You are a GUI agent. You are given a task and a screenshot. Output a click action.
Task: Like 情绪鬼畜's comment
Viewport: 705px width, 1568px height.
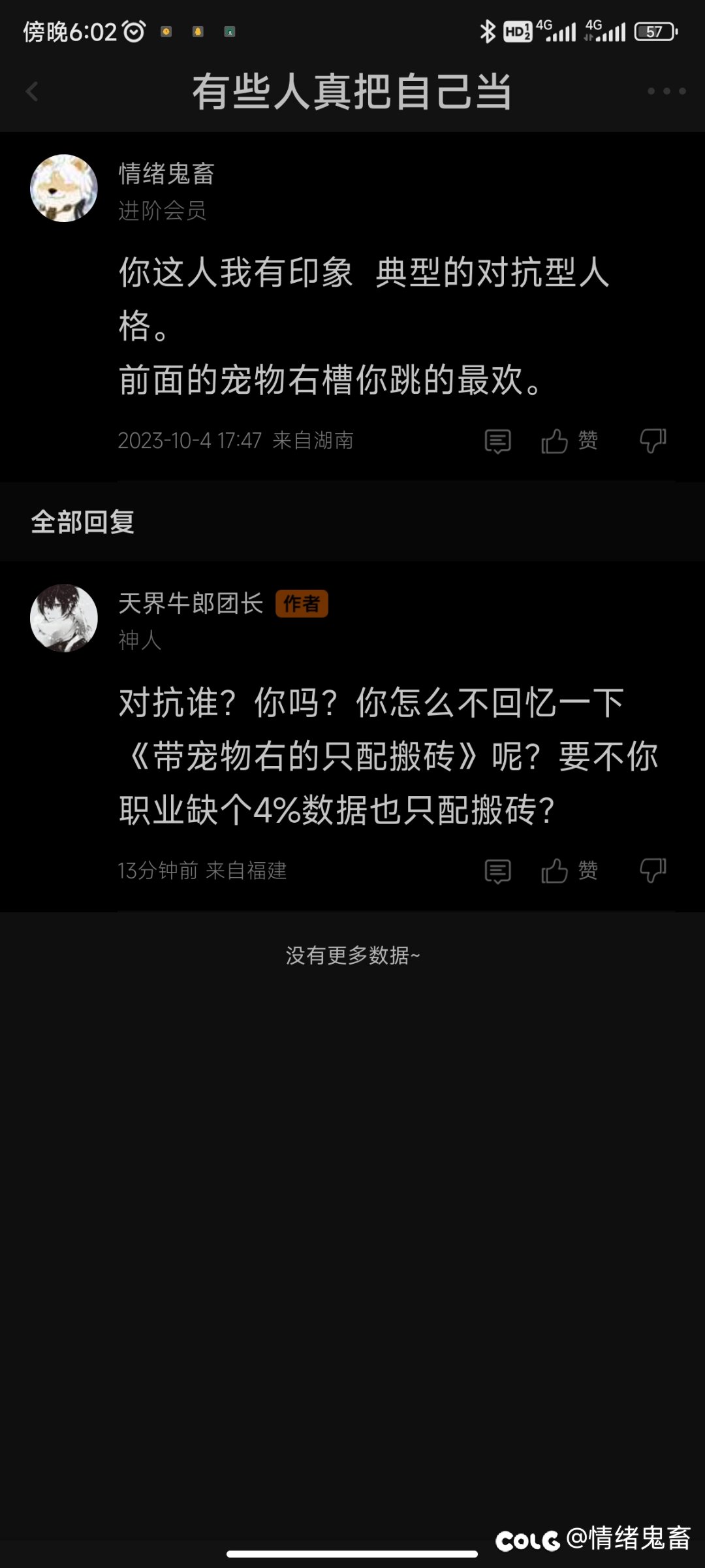click(x=569, y=441)
